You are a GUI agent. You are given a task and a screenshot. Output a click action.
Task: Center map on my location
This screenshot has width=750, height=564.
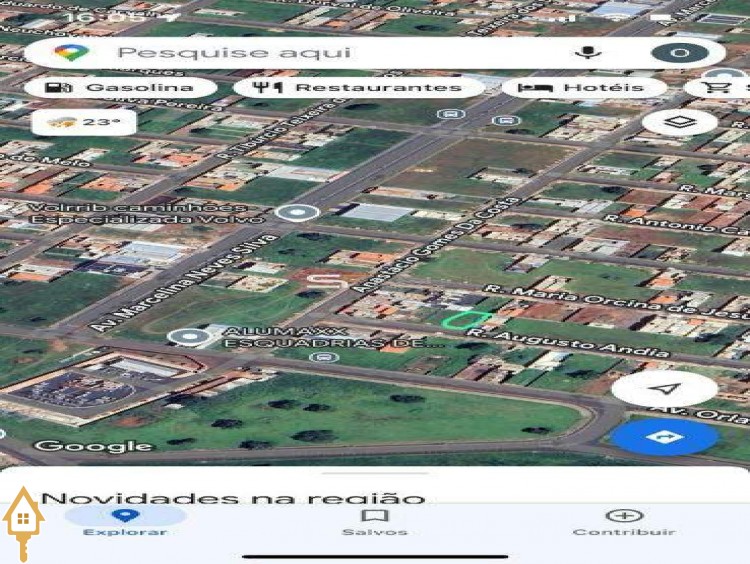[x=664, y=389]
